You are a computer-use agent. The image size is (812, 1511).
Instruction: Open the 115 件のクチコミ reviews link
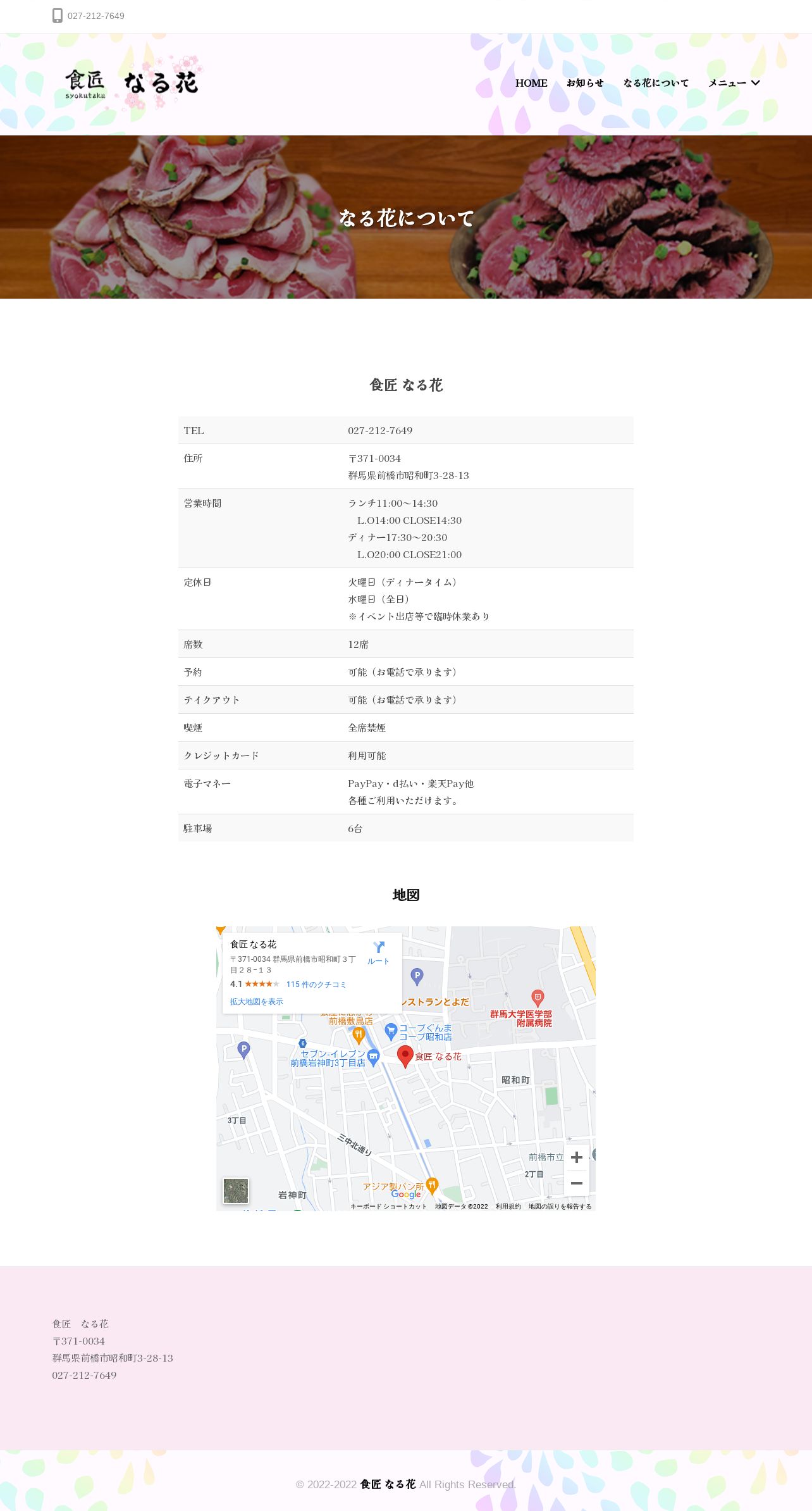316,985
